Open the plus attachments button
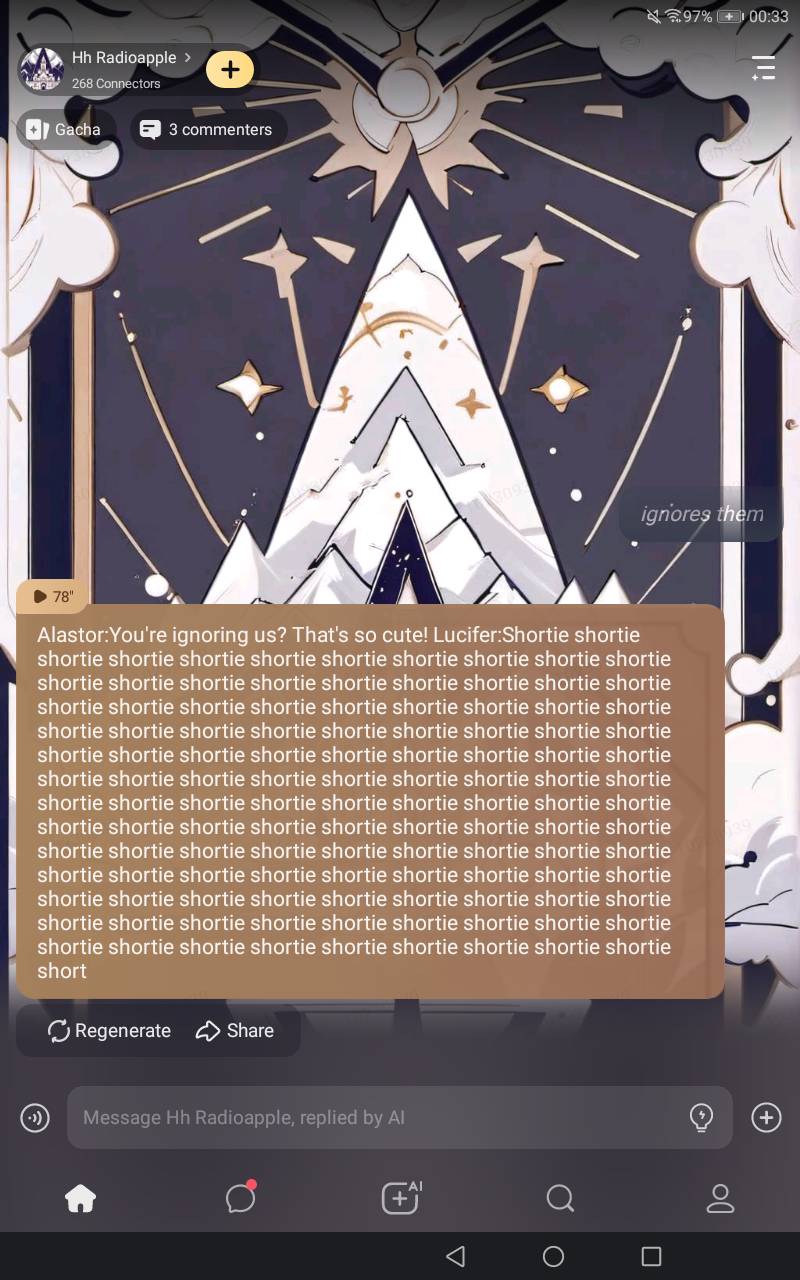 click(x=766, y=1118)
